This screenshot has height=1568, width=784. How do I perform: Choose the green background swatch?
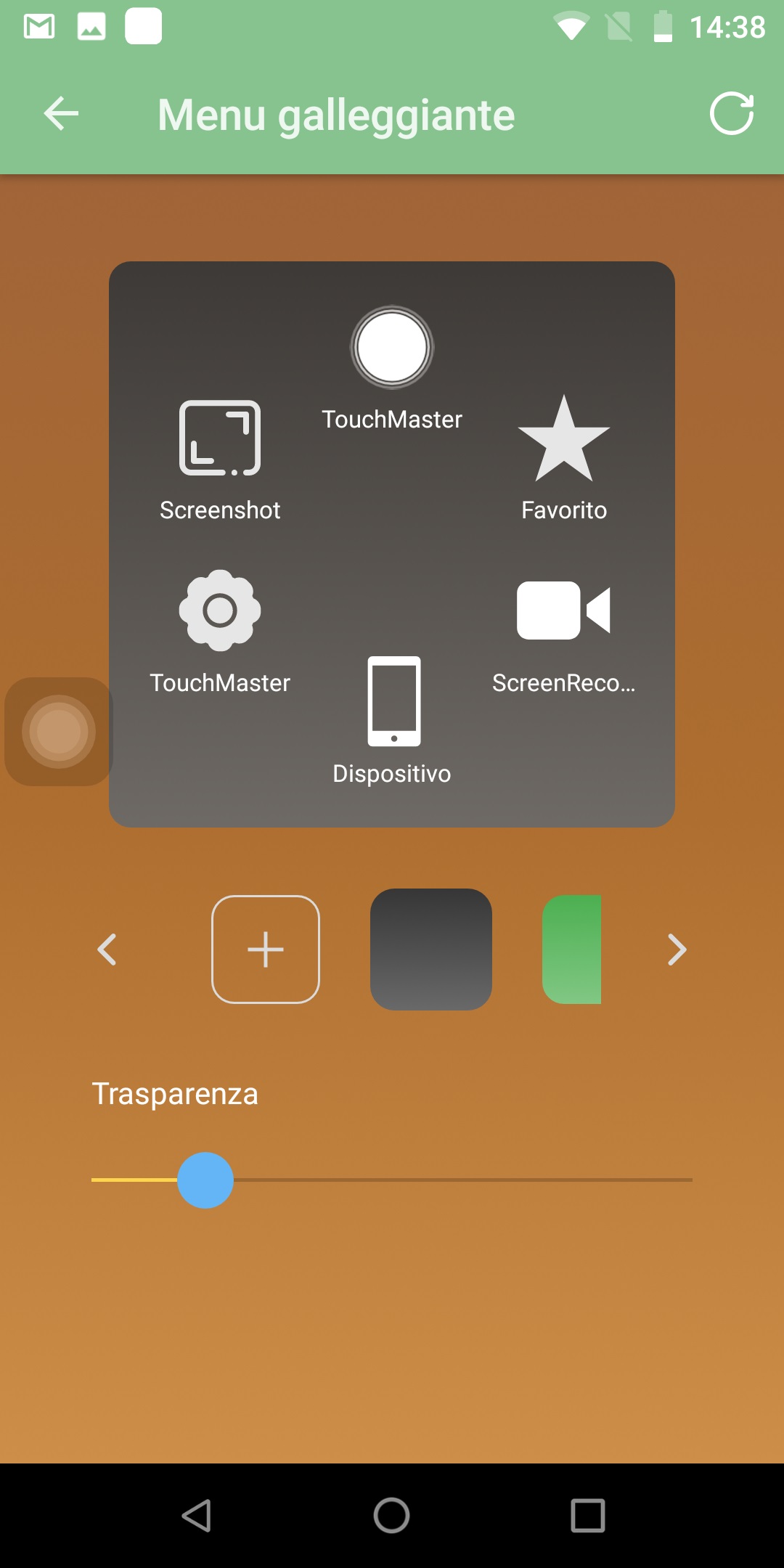[x=572, y=950]
